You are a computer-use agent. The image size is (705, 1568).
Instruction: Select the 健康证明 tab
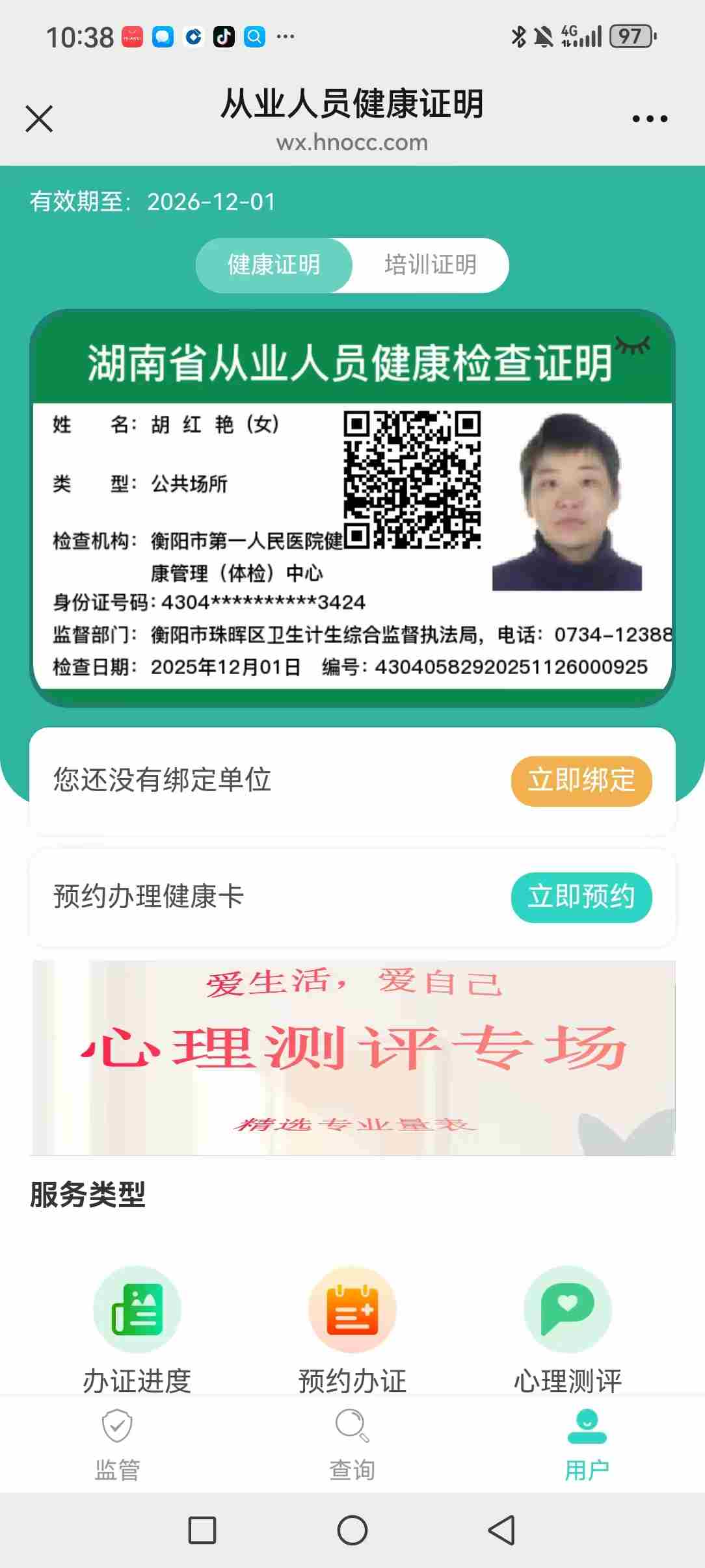tap(274, 265)
